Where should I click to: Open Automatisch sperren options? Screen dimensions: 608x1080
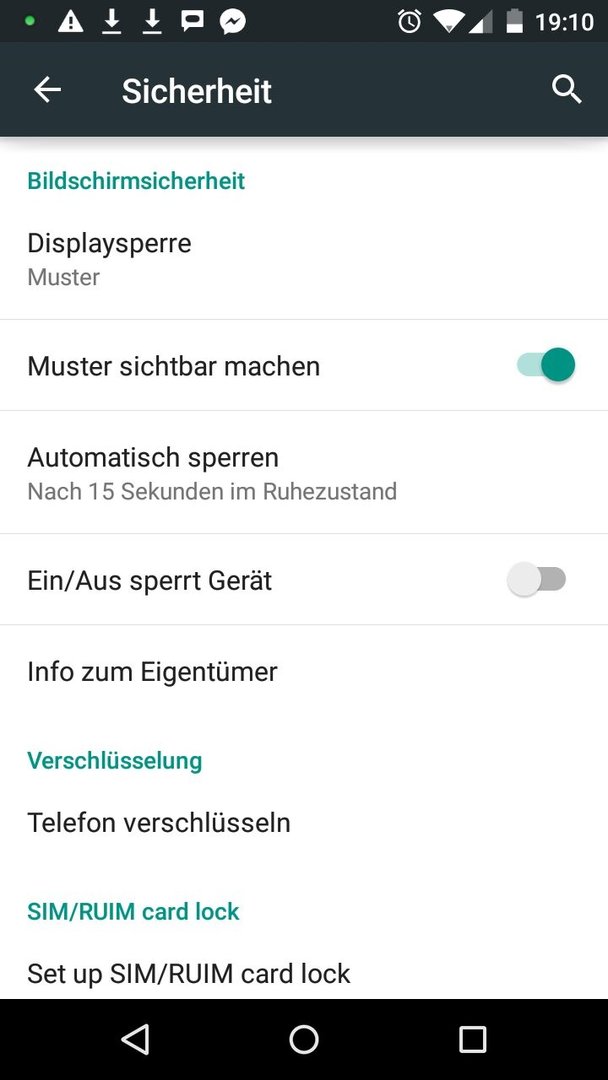pyautogui.click(x=304, y=472)
